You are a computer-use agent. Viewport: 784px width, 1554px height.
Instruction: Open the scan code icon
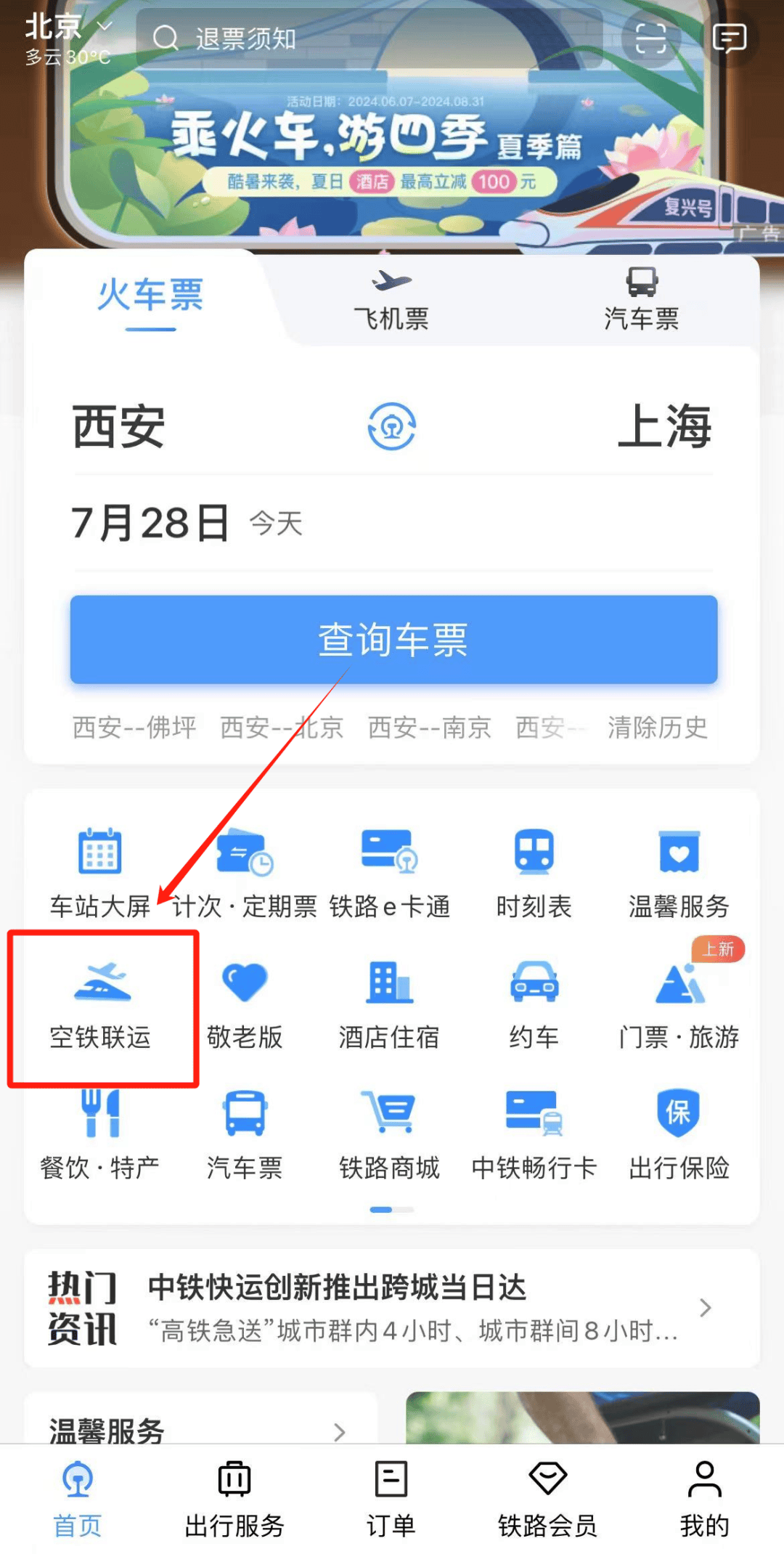650,38
